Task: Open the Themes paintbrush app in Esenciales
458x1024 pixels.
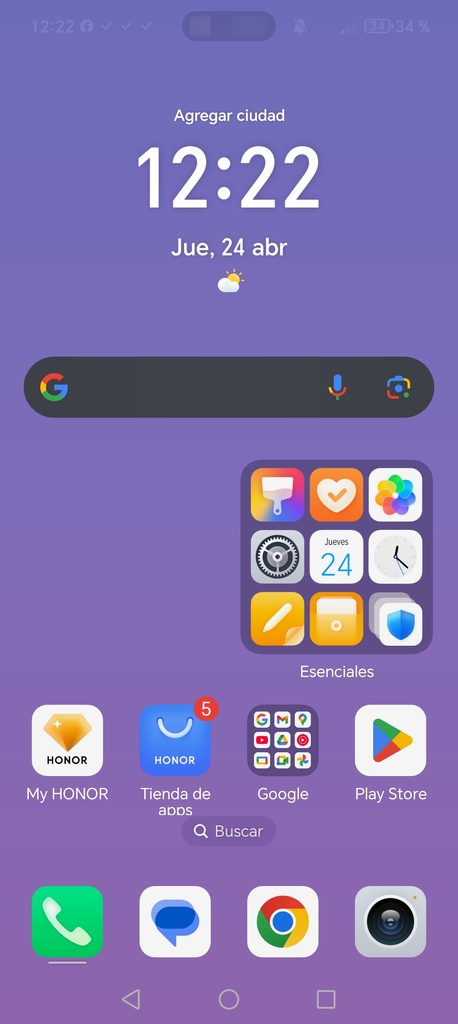Action: 278,494
